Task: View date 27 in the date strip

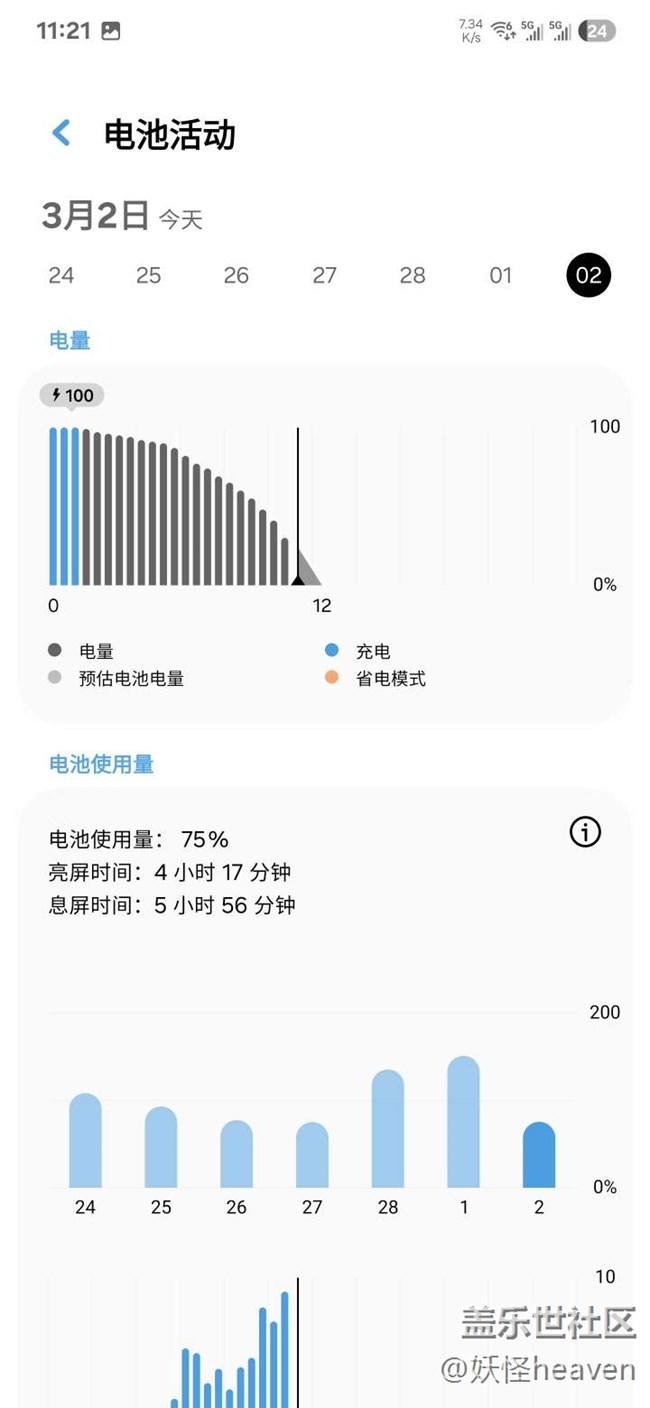Action: (x=324, y=275)
